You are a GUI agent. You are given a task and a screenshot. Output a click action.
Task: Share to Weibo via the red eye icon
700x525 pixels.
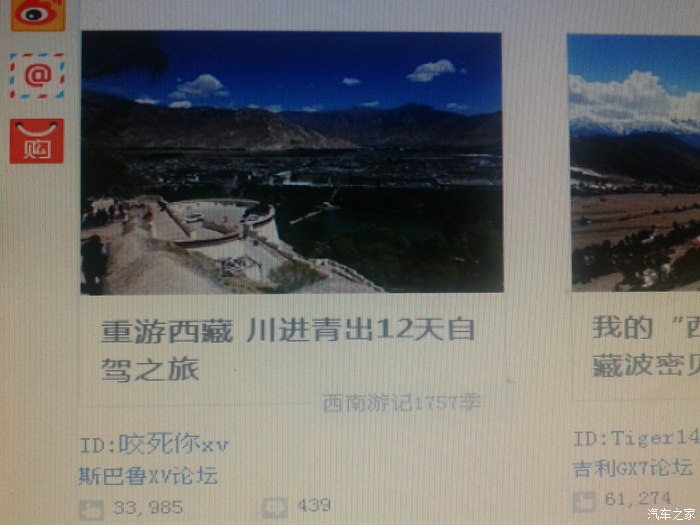38,13
